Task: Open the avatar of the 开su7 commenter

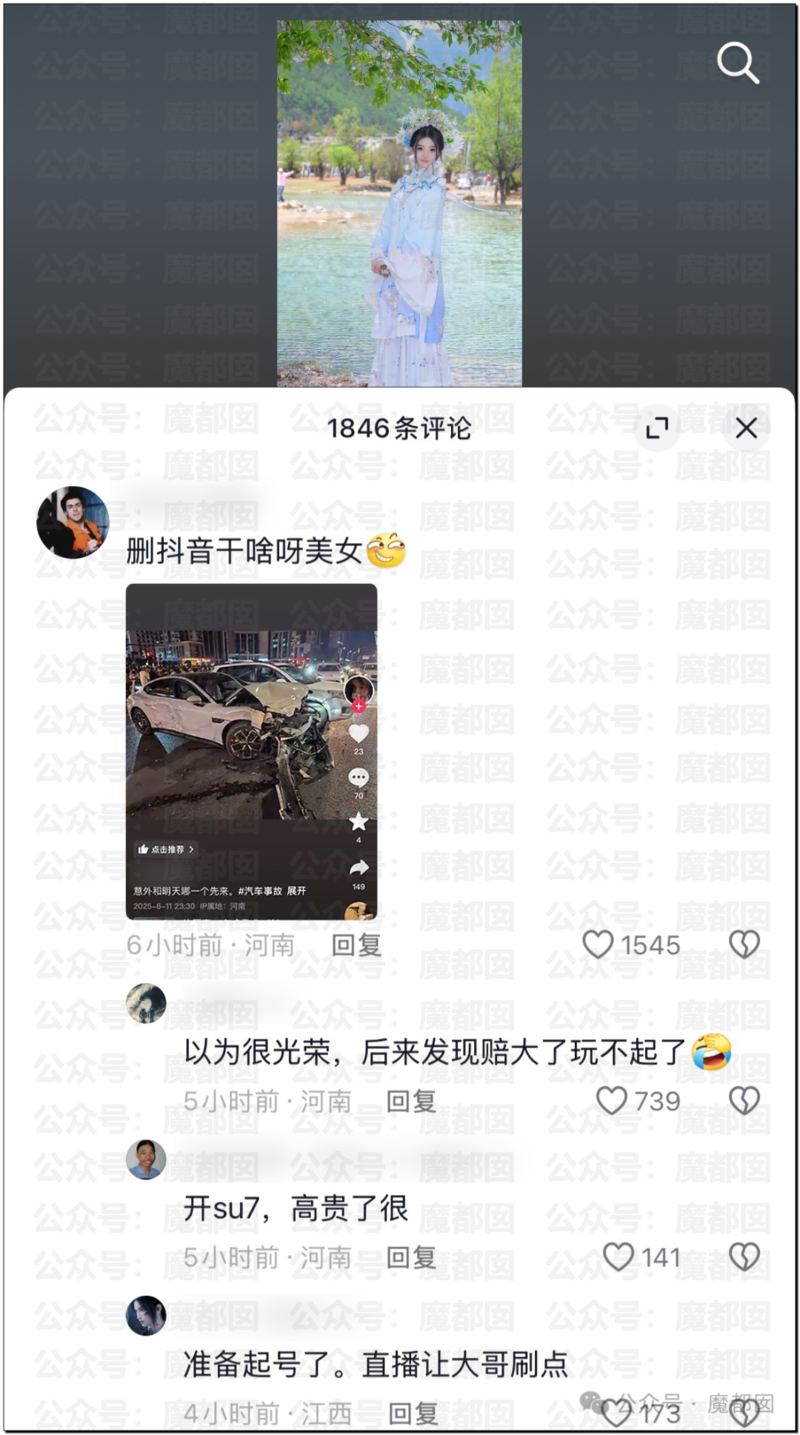Action: [x=146, y=1159]
